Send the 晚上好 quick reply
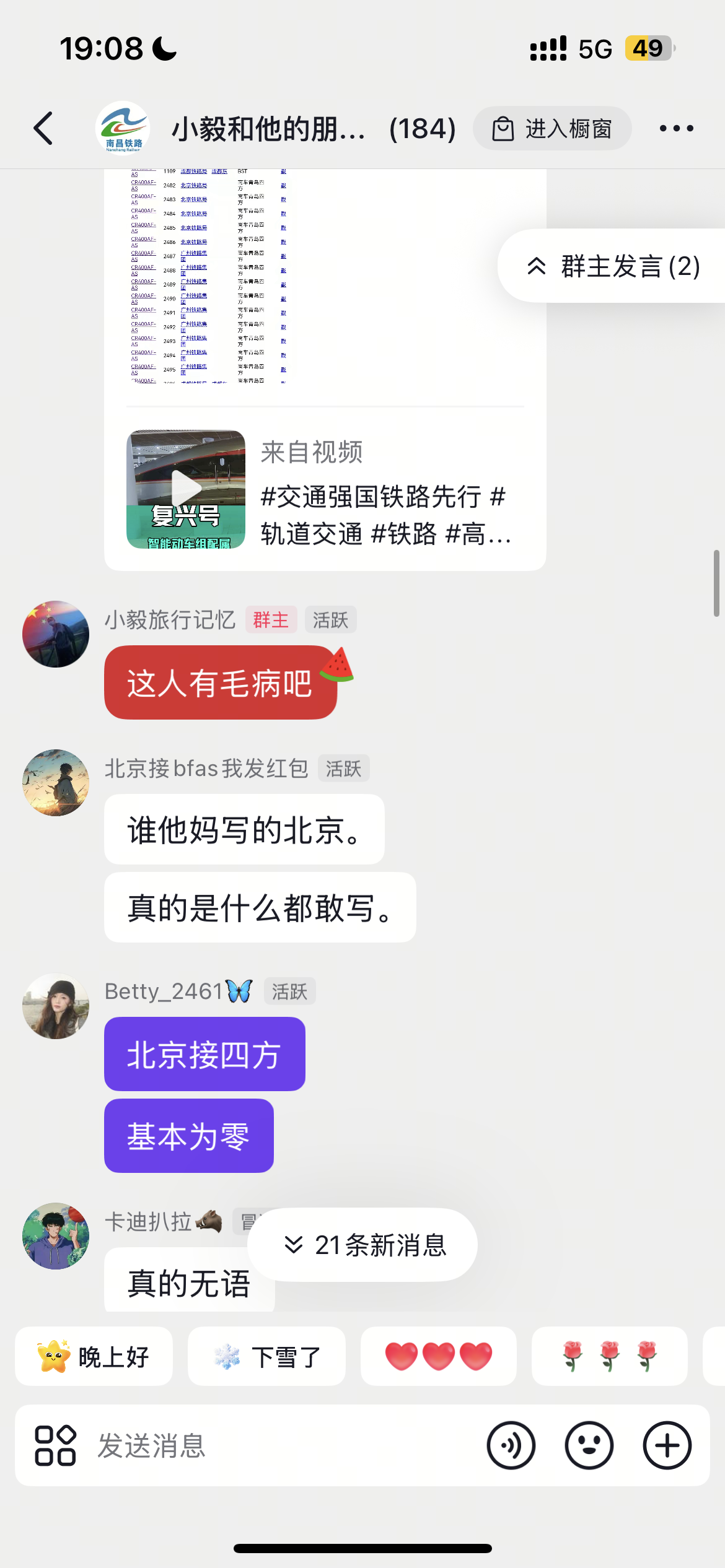 [94, 1356]
